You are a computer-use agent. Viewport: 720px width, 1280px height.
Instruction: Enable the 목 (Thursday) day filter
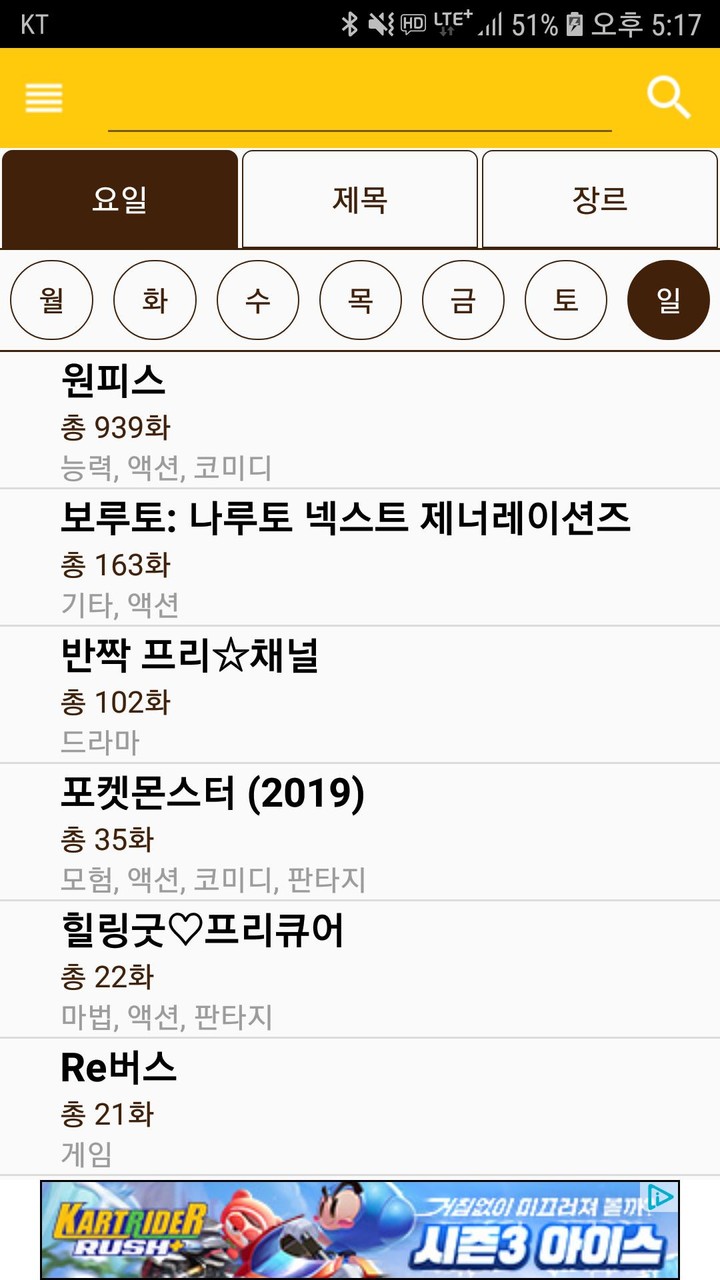pos(360,299)
